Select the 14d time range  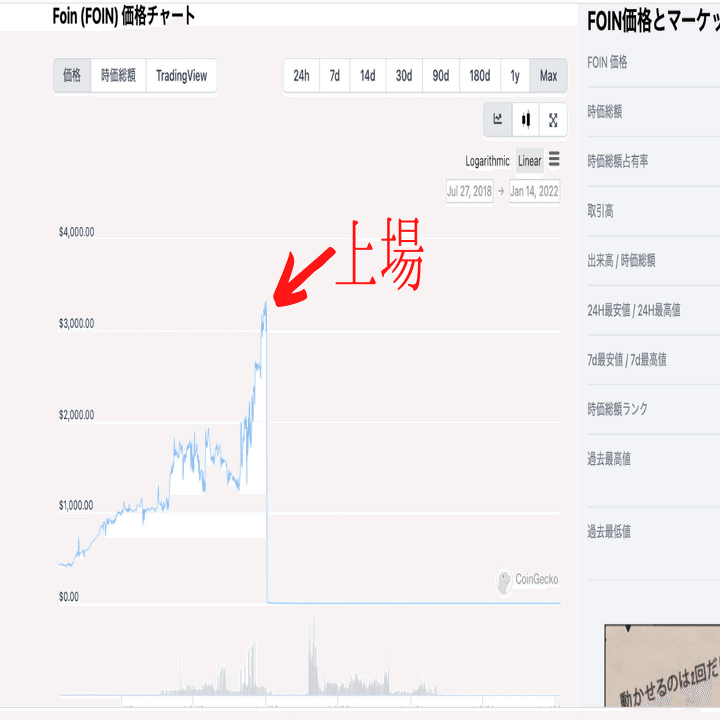pyautogui.click(x=368, y=76)
